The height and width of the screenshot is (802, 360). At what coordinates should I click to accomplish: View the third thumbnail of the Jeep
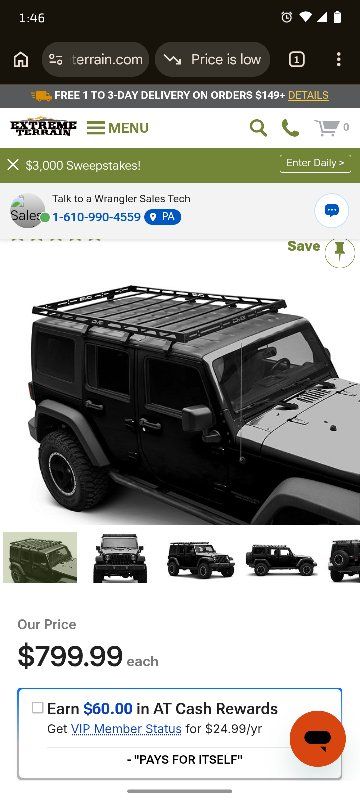(x=201, y=559)
